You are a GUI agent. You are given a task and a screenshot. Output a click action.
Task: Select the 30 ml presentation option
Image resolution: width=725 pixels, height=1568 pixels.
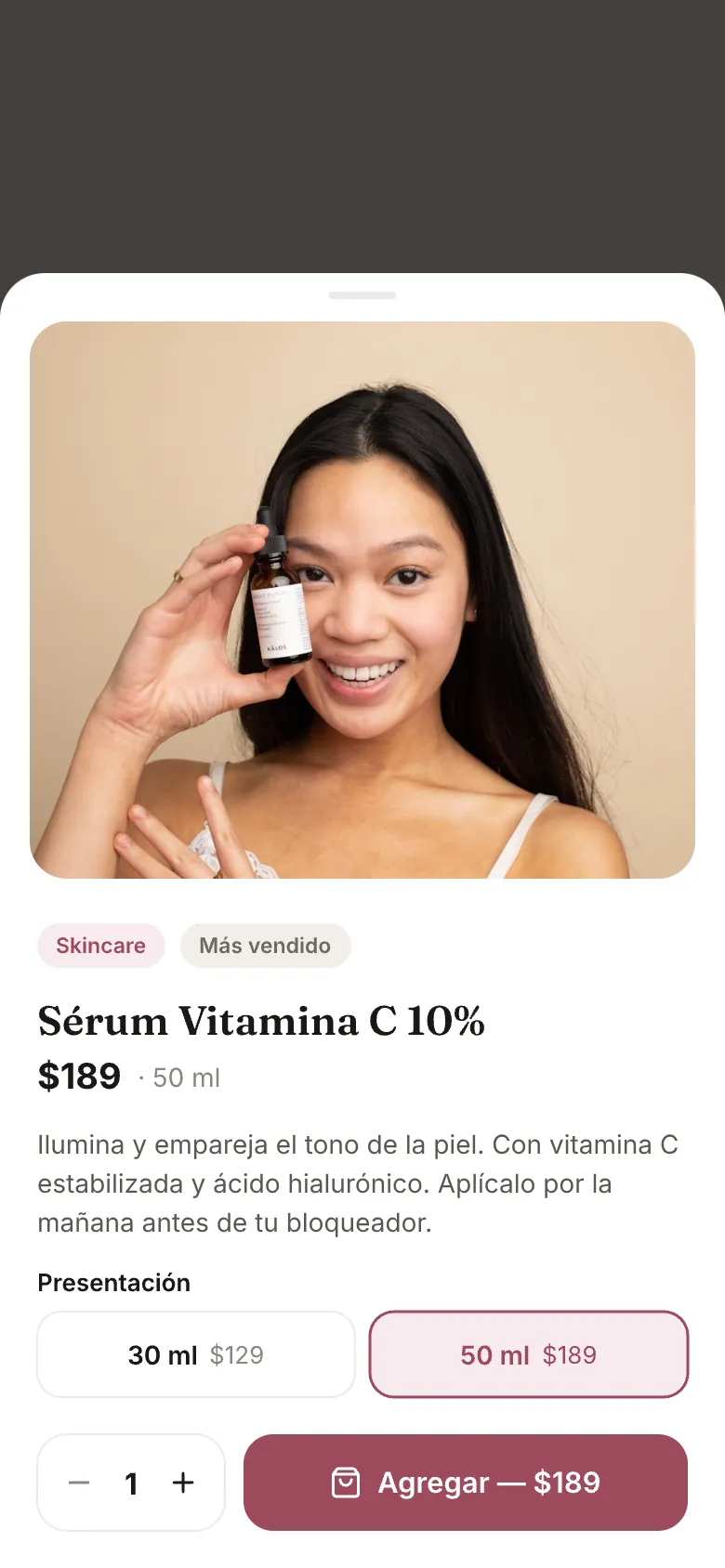click(x=196, y=1354)
